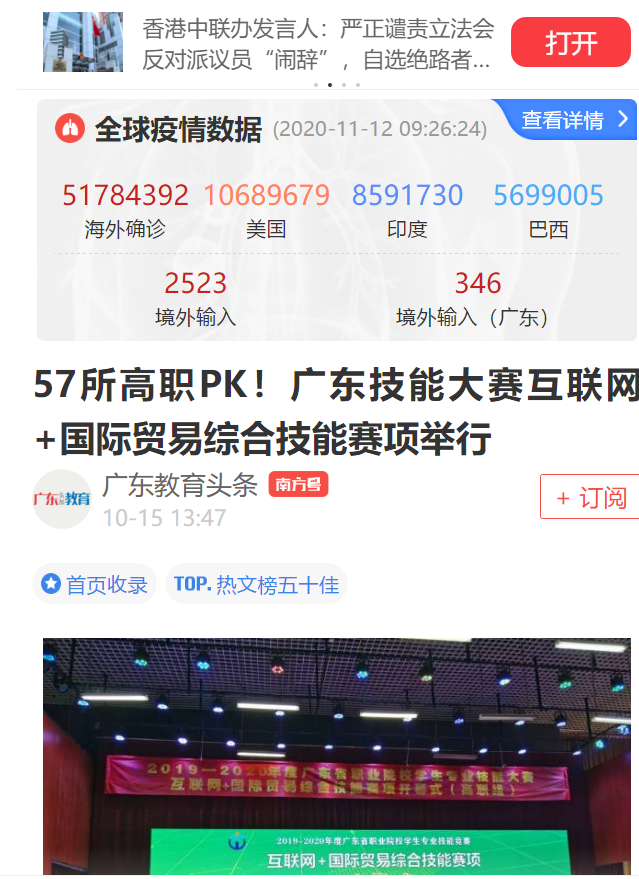The width and height of the screenshot is (639, 879).
Task: Tap the banner carousel page indicator dots
Action: [x=336, y=85]
